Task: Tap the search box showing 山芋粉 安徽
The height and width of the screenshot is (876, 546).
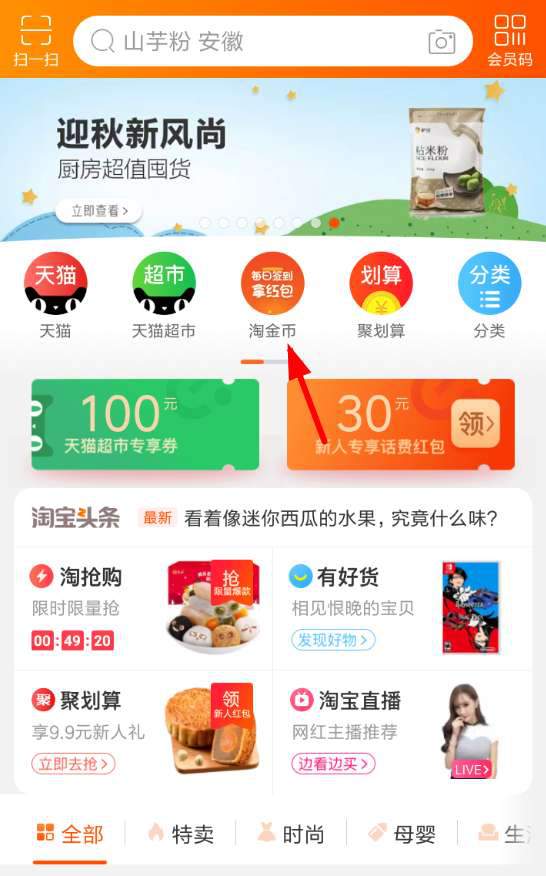Action: 273,41
